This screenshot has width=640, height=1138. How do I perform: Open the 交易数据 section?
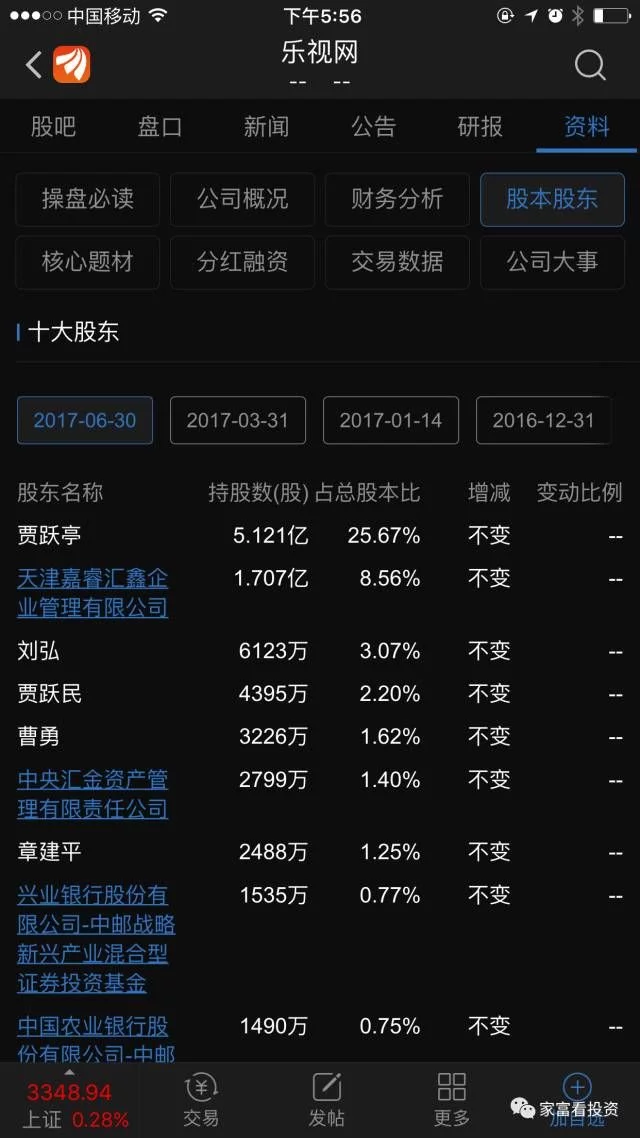pos(397,262)
